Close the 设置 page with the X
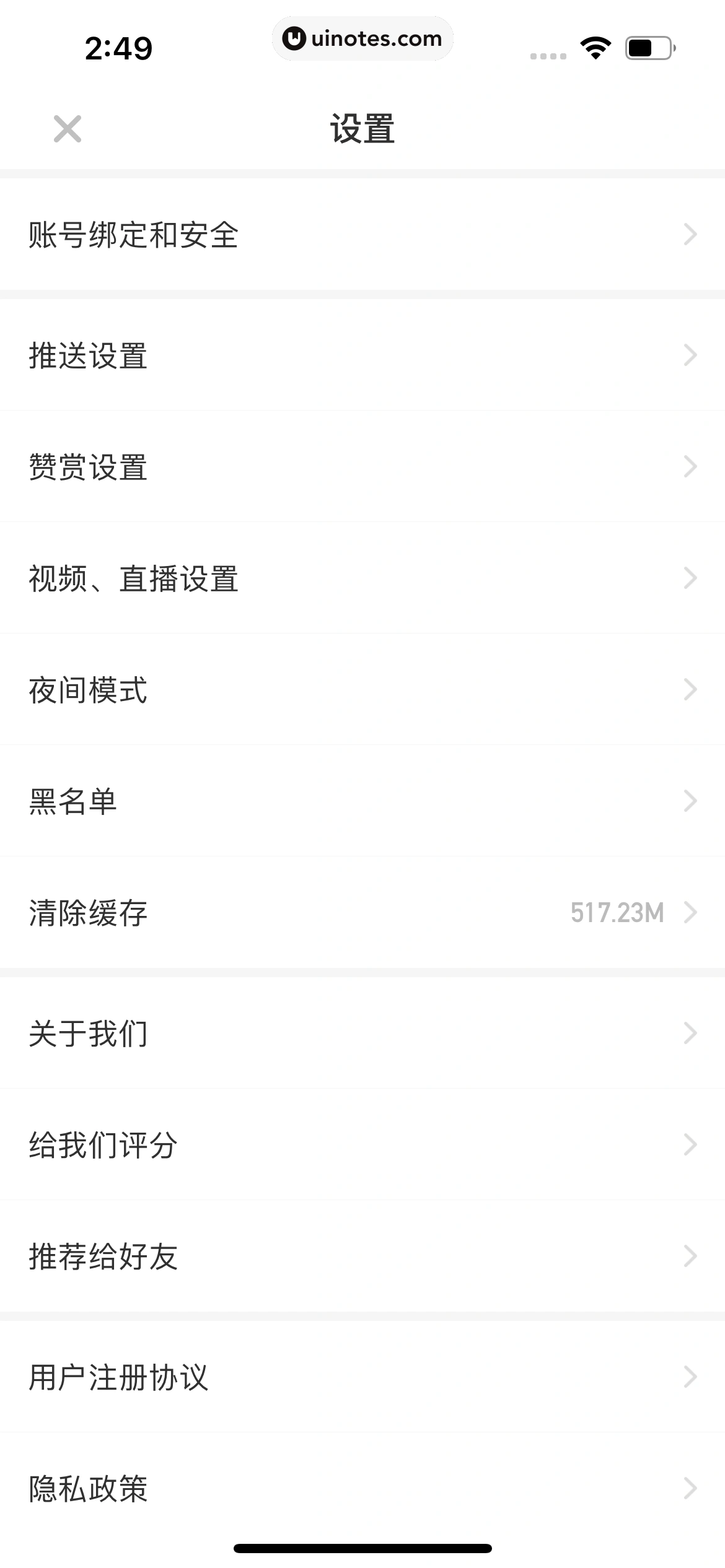The height and width of the screenshot is (1568, 725). point(67,129)
